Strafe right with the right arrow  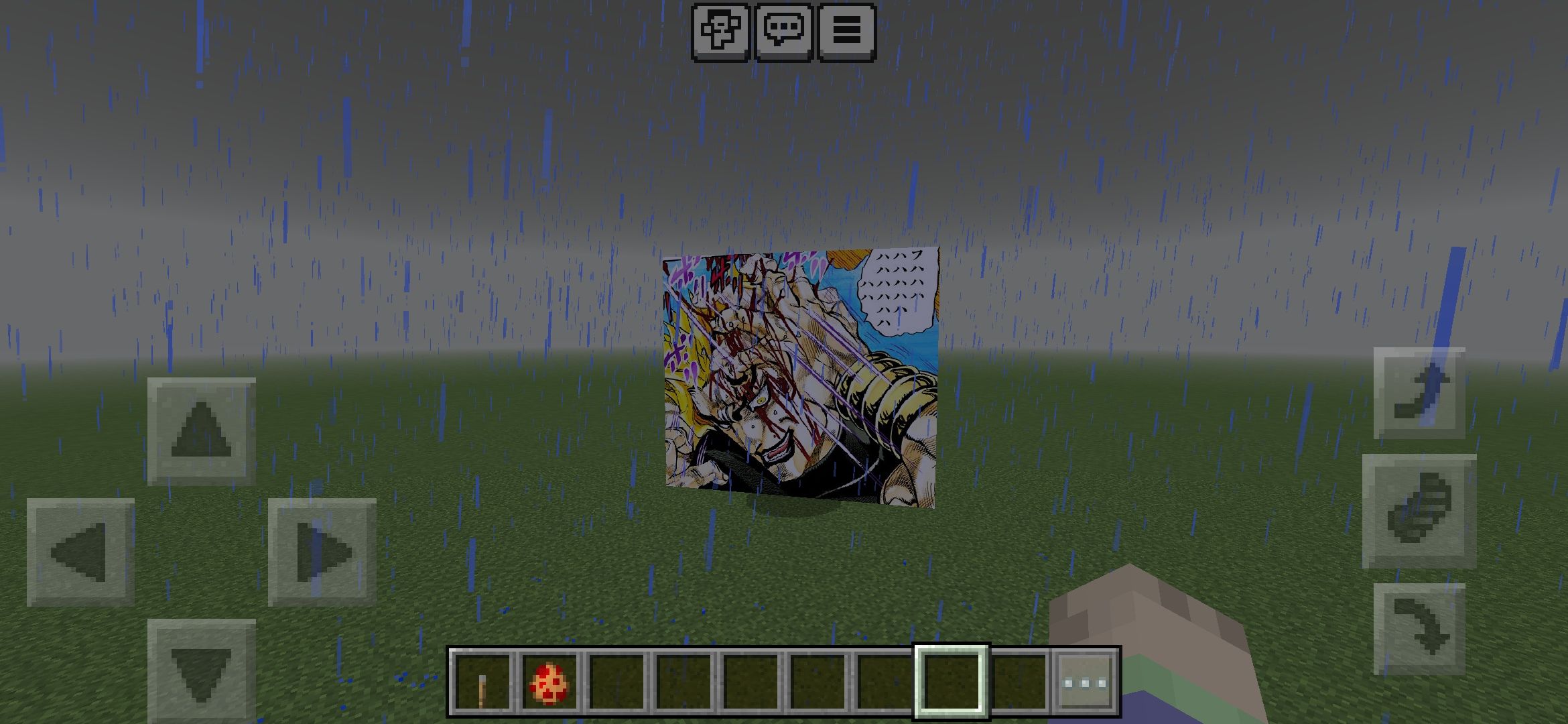point(322,552)
